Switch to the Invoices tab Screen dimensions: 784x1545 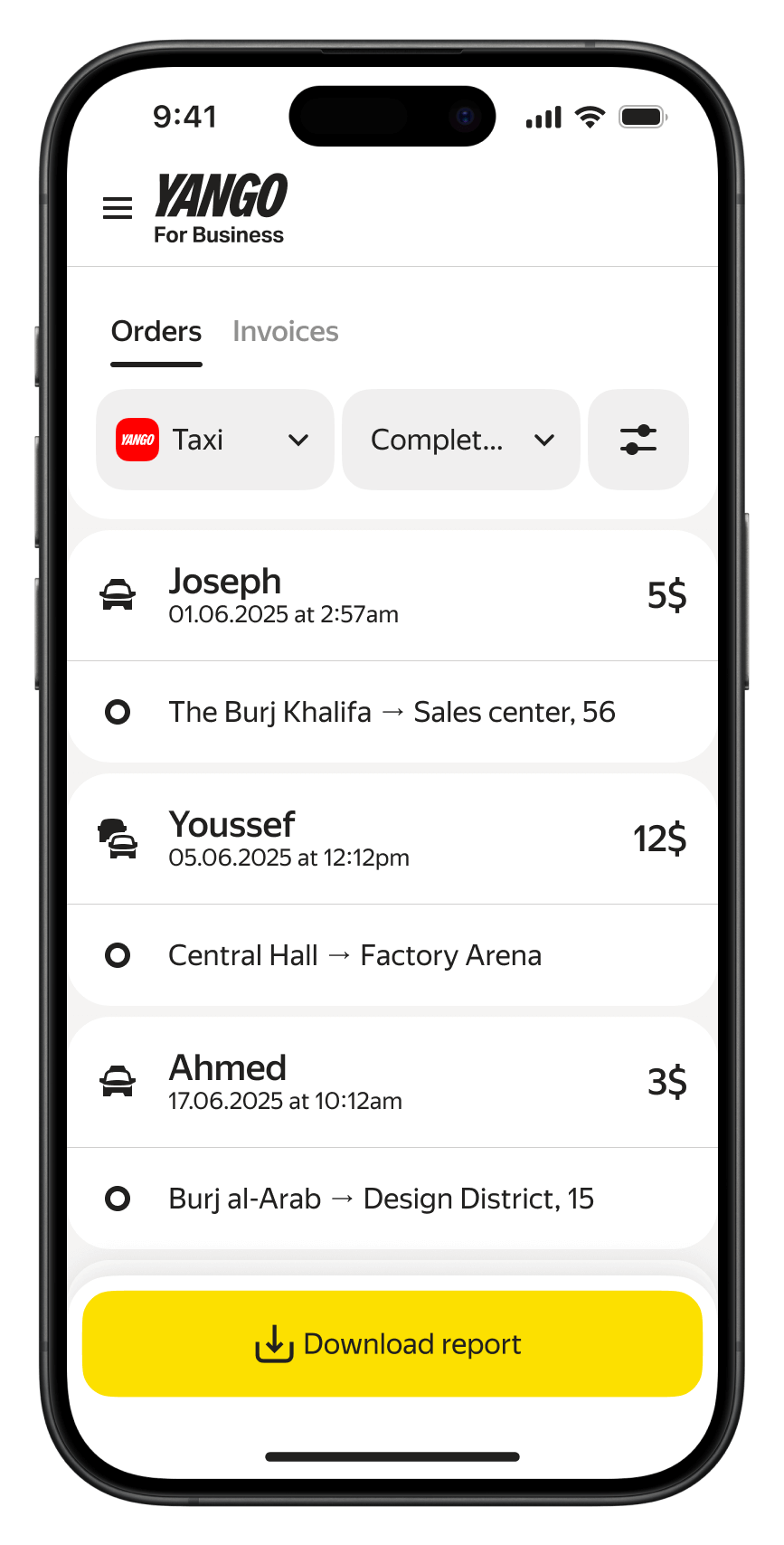[x=285, y=332]
